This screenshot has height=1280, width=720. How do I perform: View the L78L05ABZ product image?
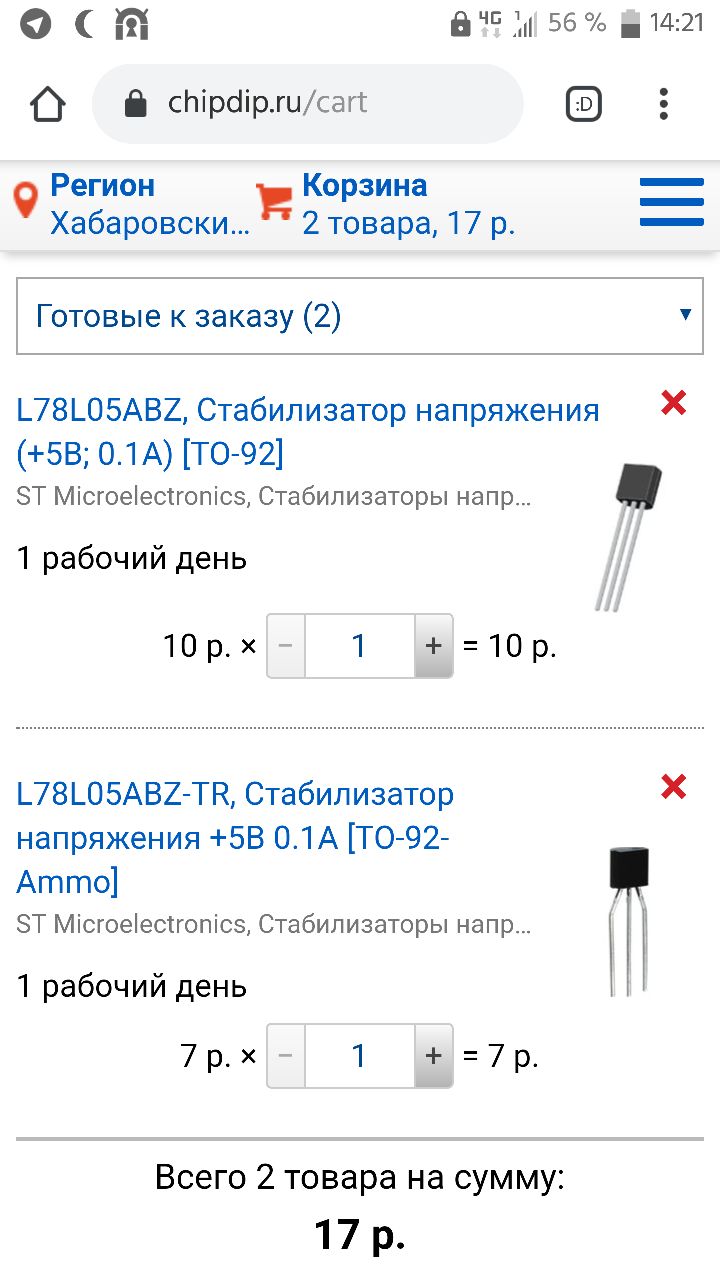[x=628, y=536]
